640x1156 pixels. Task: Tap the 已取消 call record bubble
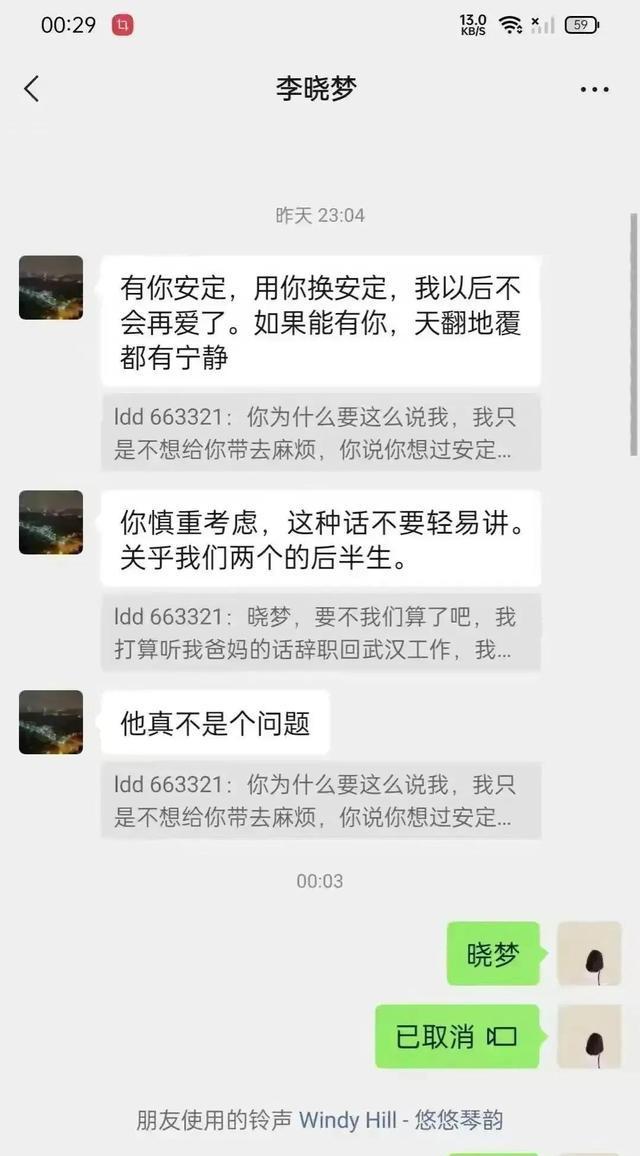click(457, 1036)
